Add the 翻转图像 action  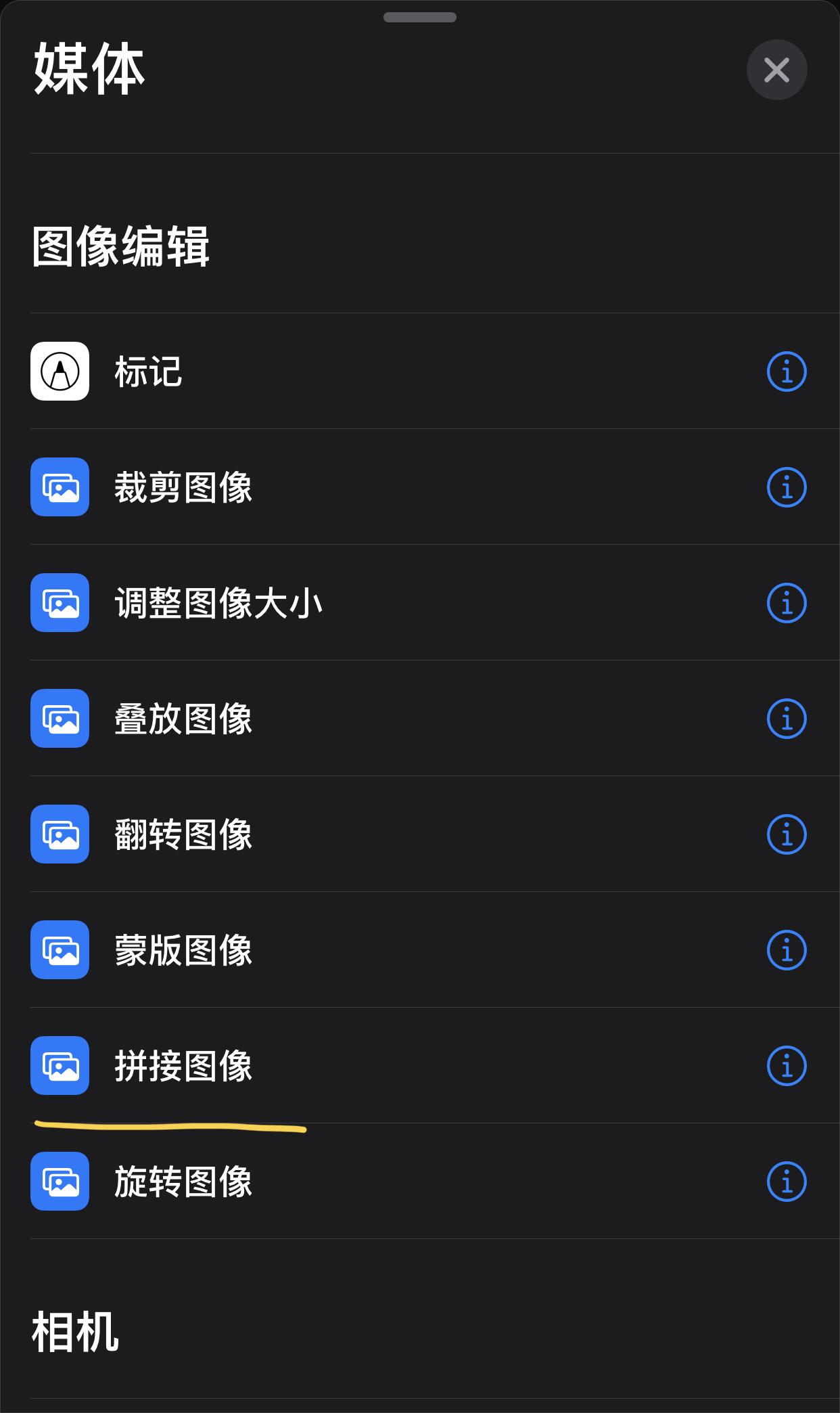click(x=183, y=834)
